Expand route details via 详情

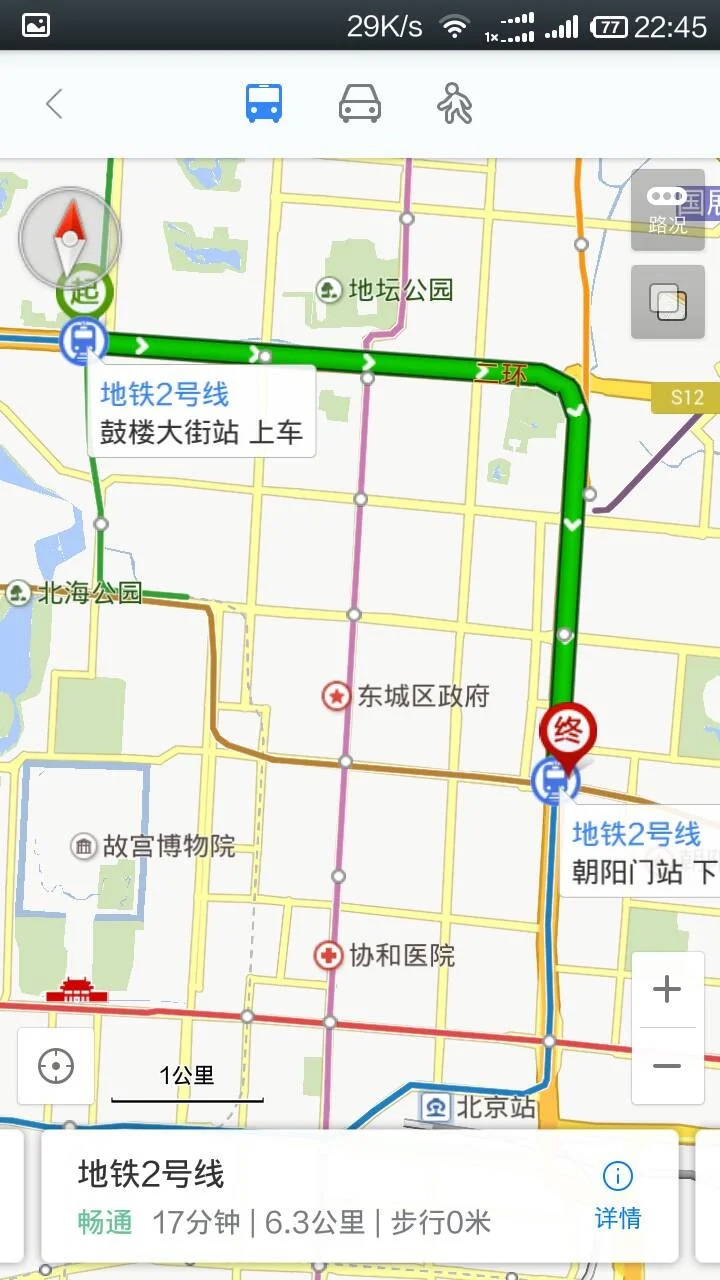(618, 1219)
